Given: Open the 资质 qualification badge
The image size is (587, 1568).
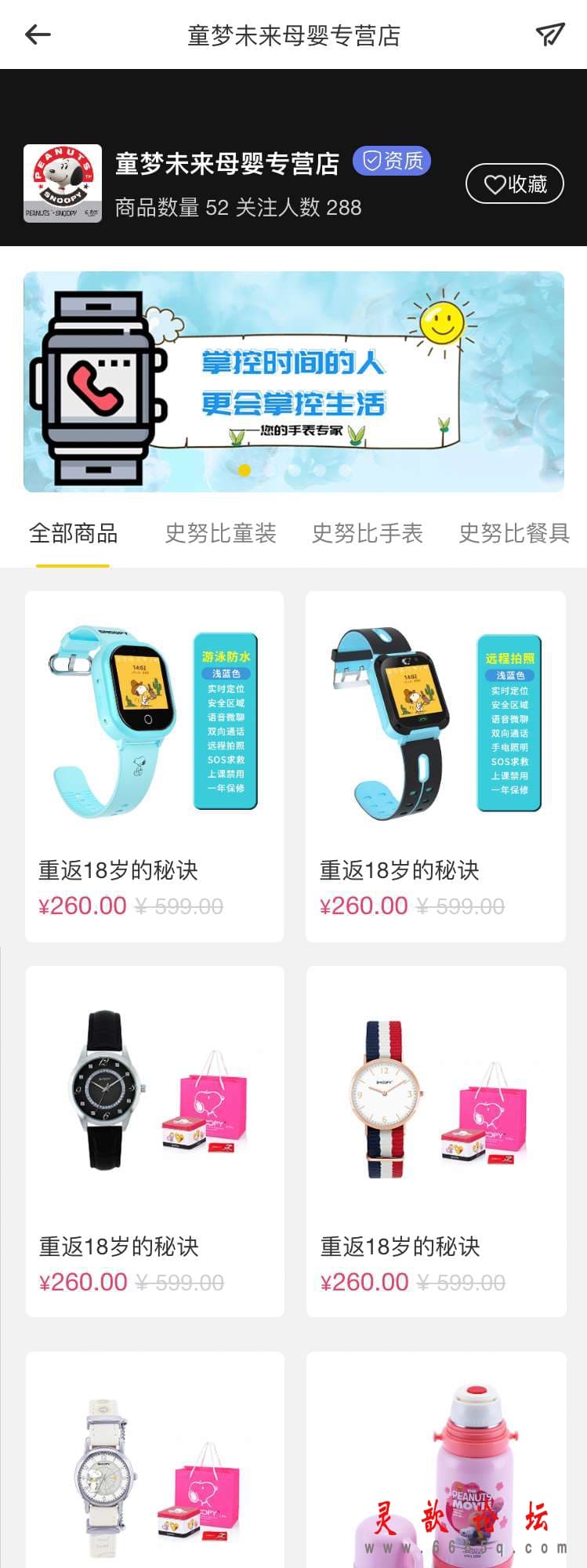Looking at the screenshot, I should pos(392,161).
